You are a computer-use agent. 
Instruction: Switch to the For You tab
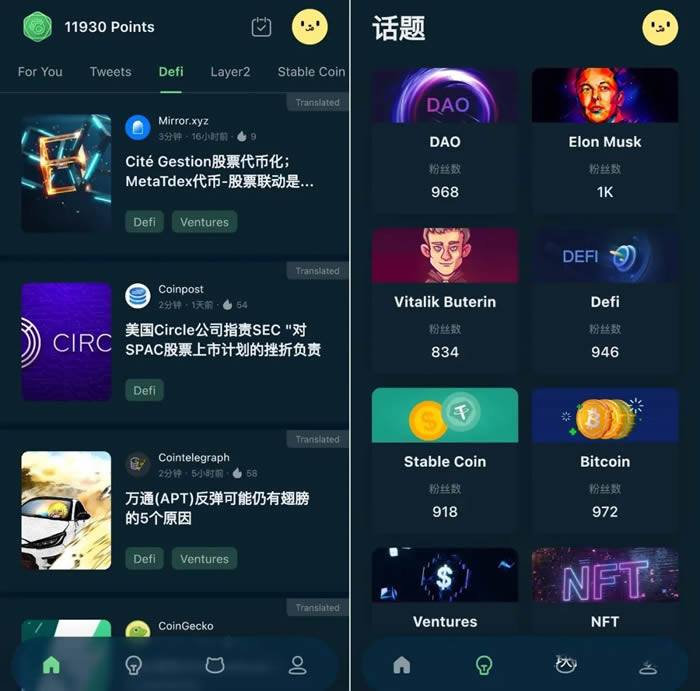pos(40,72)
